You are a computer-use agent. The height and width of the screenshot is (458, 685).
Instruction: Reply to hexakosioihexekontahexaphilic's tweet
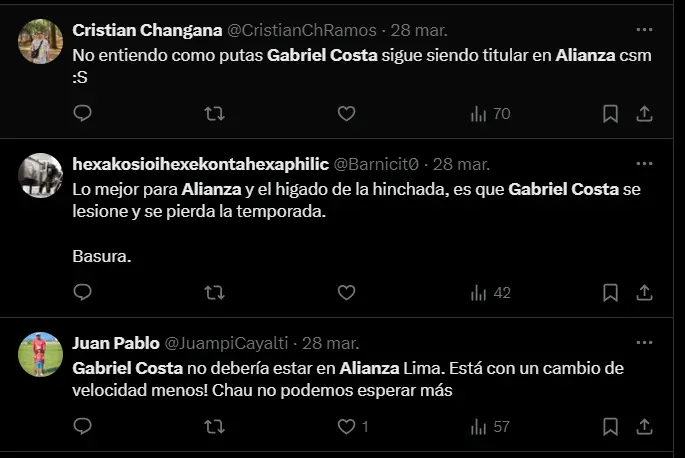(x=83, y=293)
